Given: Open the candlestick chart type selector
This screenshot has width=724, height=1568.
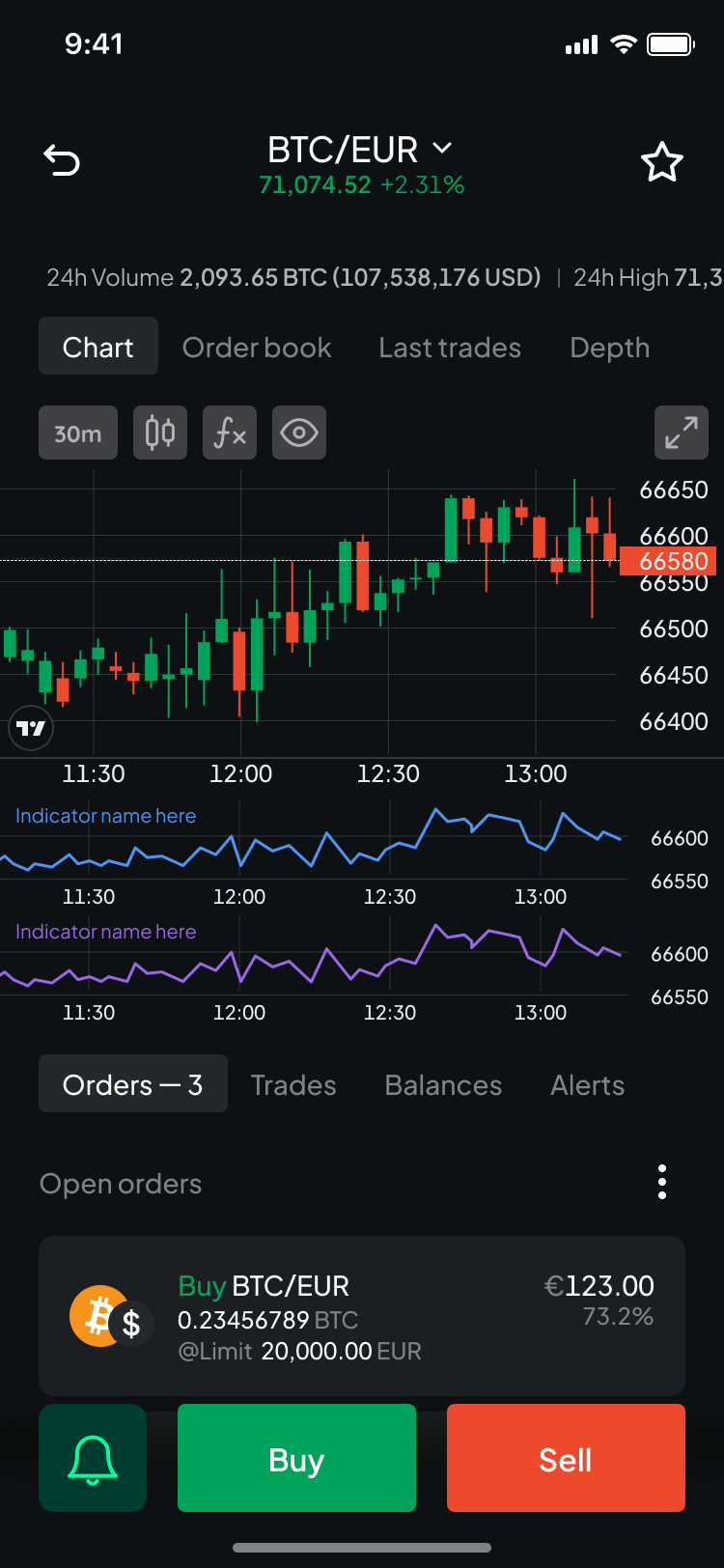Looking at the screenshot, I should pyautogui.click(x=160, y=433).
